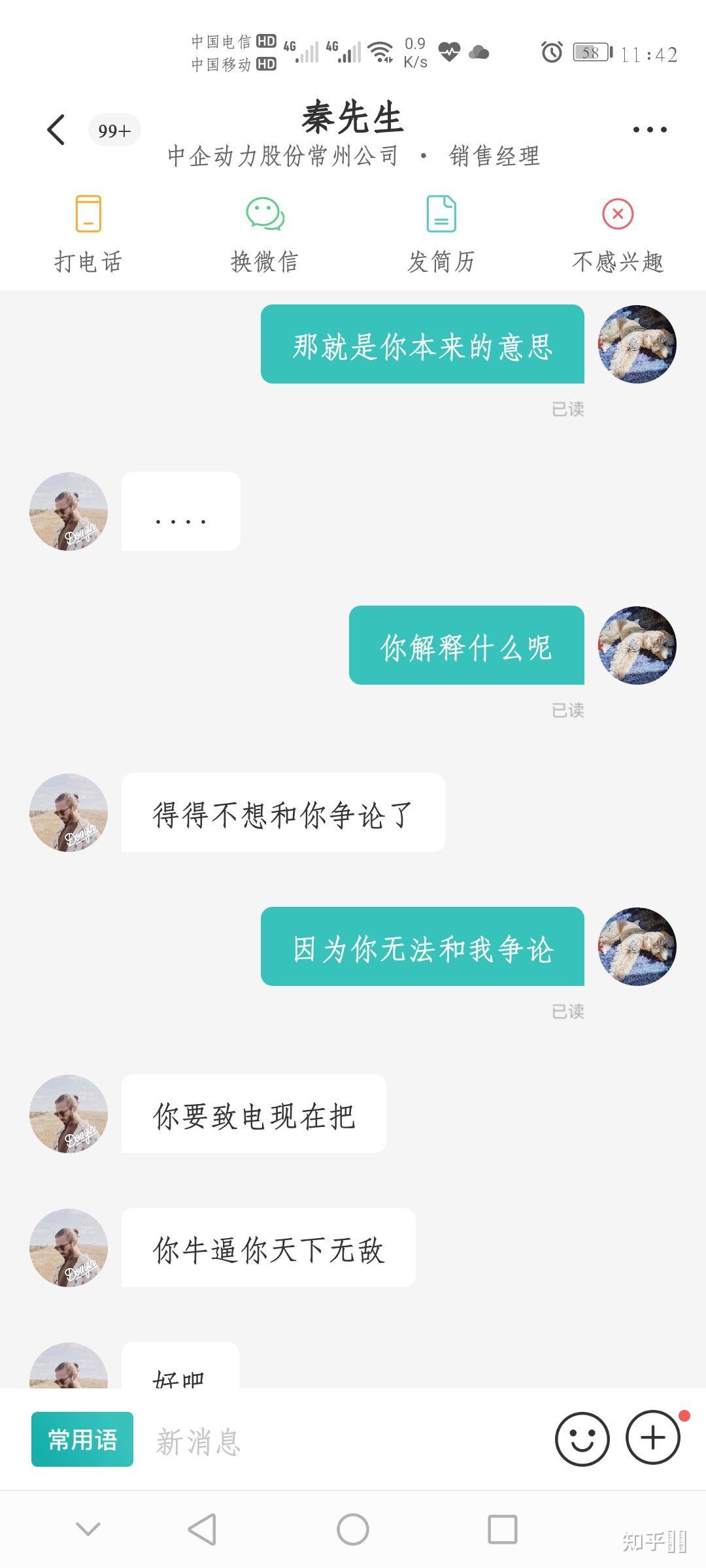The image size is (706, 1568).
Task: Send résumé with 发简历
Action: (x=441, y=233)
